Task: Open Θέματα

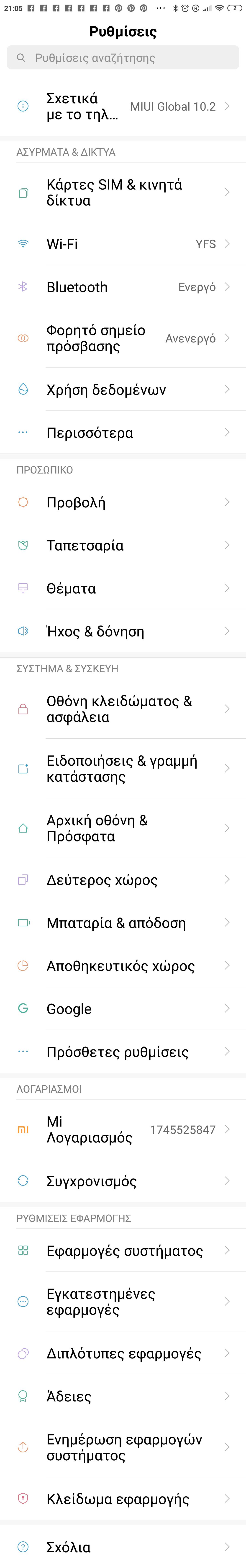Action: pyautogui.click(x=123, y=588)
